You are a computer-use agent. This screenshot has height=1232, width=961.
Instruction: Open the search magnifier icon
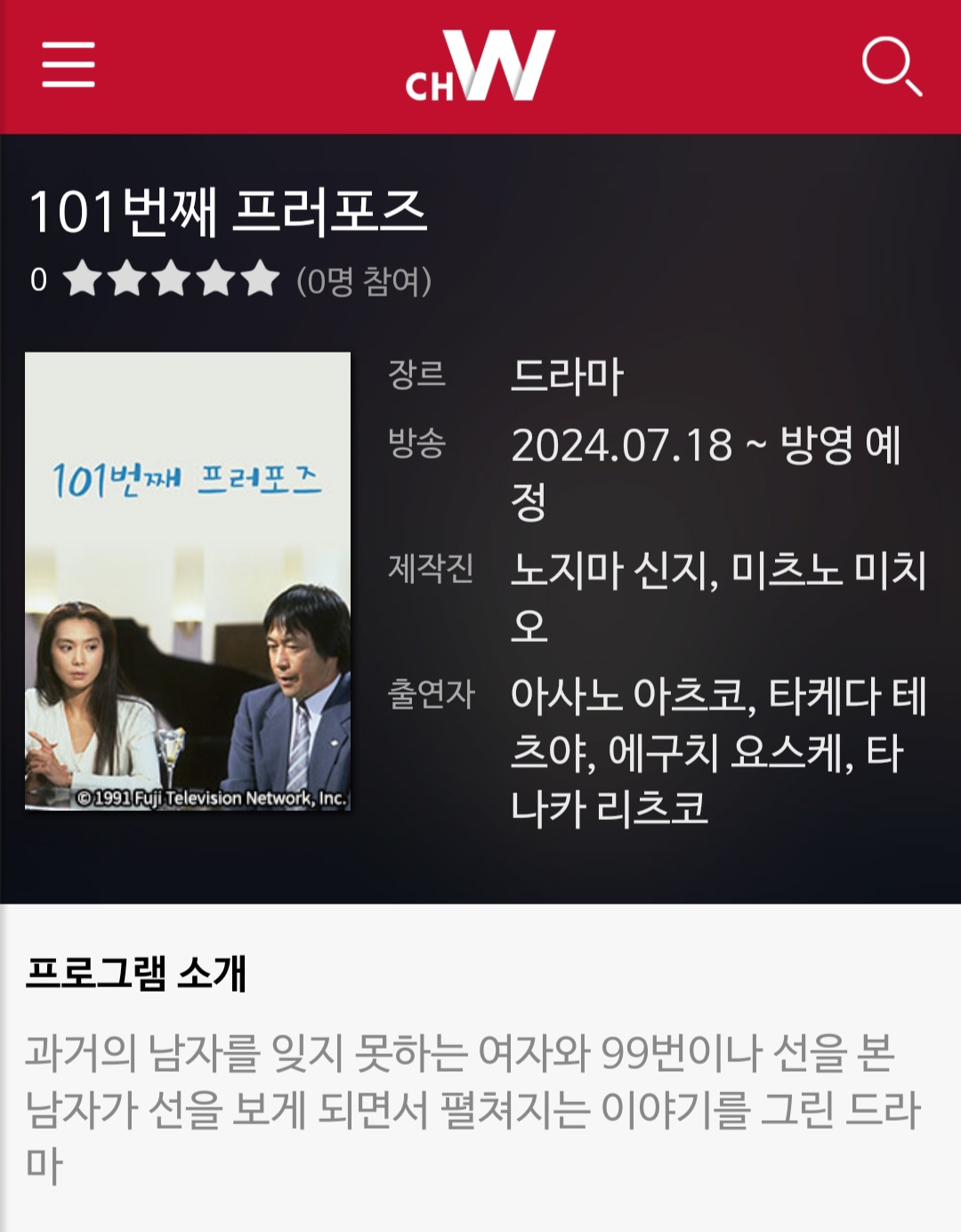891,66
